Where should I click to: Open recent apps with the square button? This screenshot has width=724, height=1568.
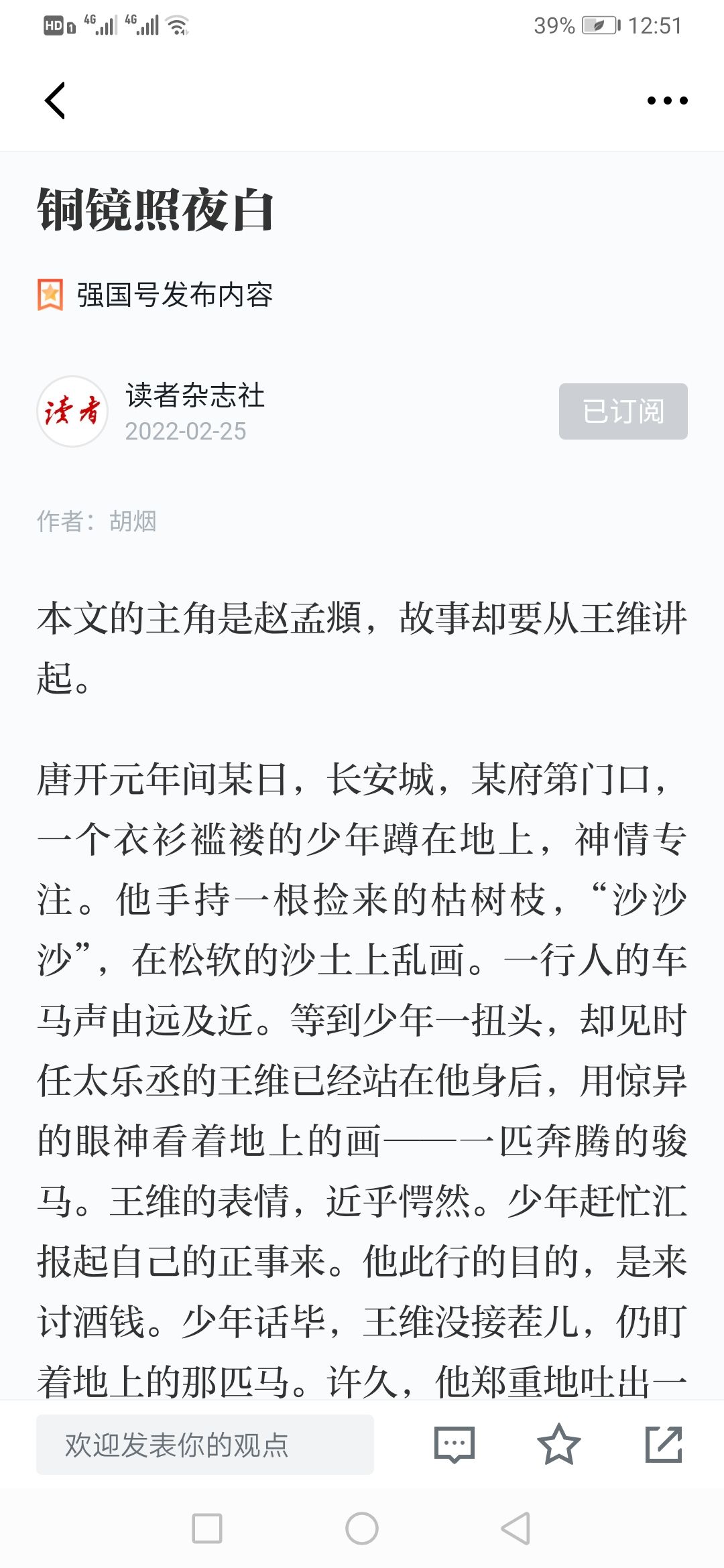tap(207, 1528)
